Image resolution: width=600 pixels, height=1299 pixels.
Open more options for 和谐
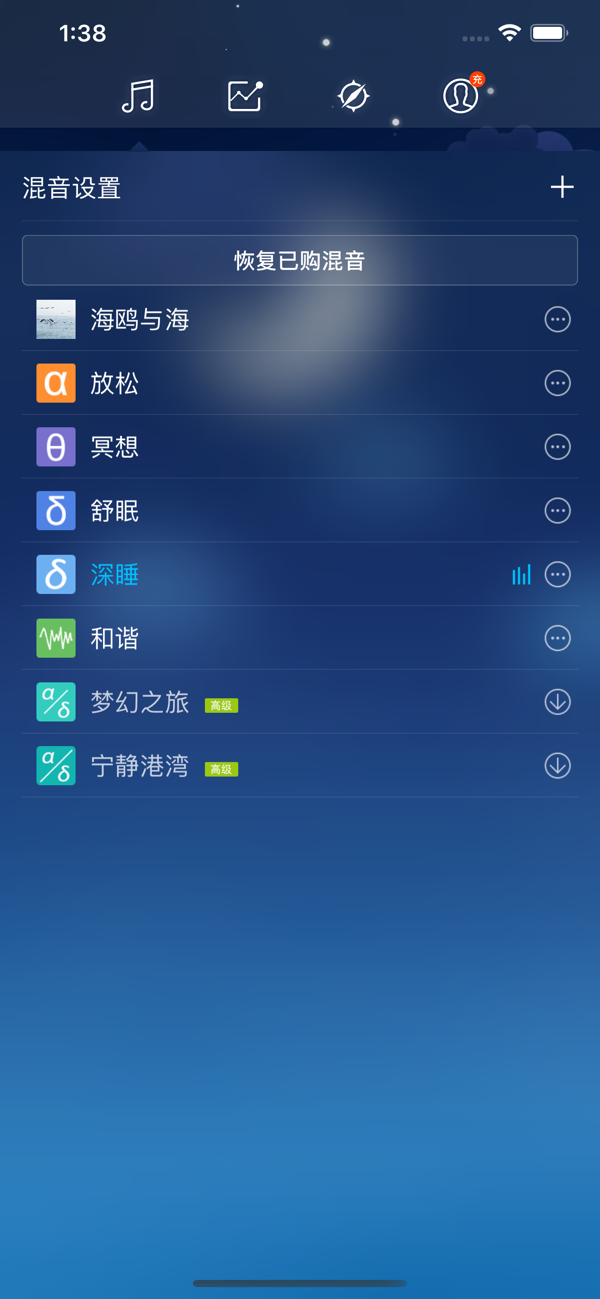[x=557, y=638]
